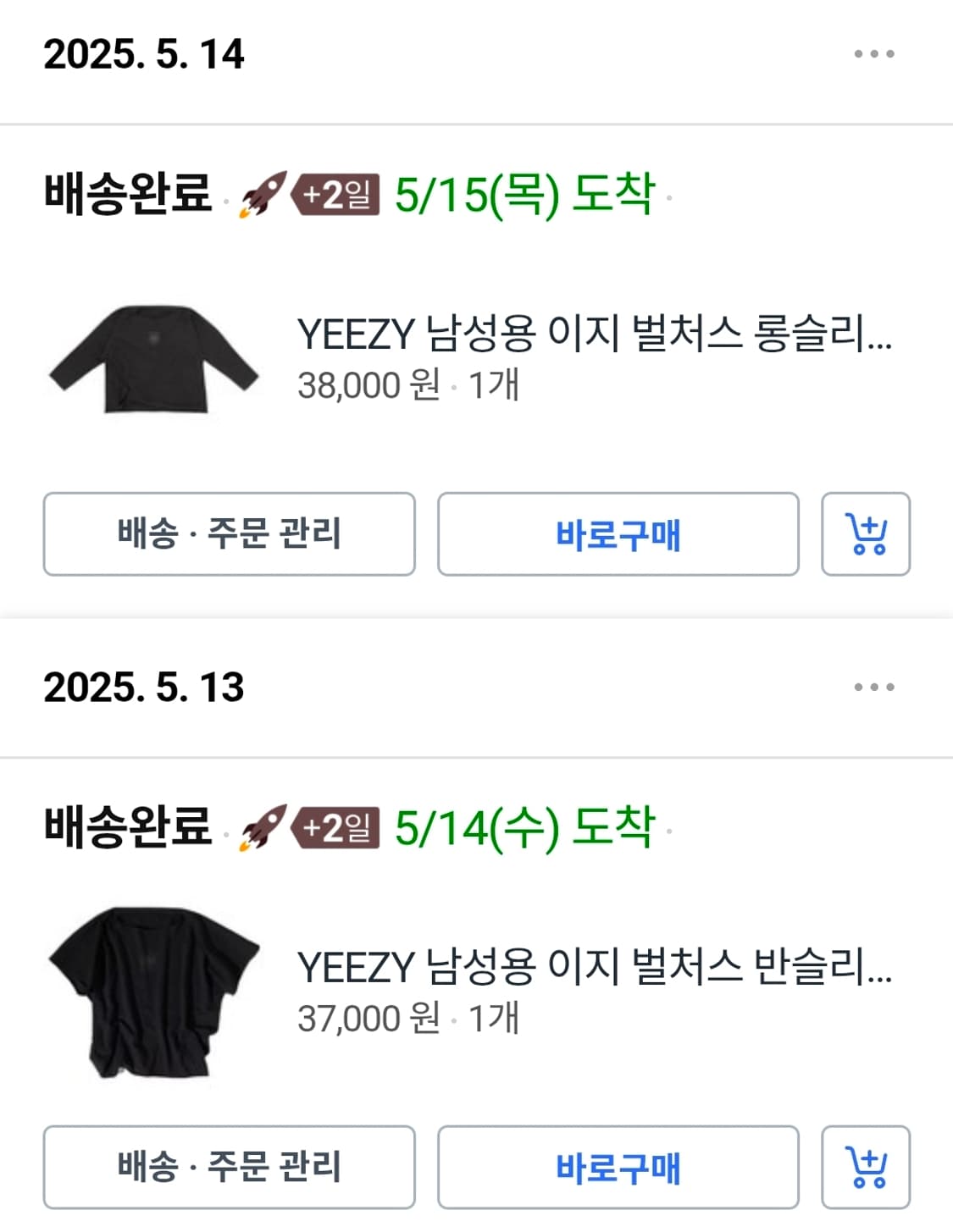Open 배송 · 주문 관리 for the 5/14 delivery
Screen dimensions: 953x1232
pyautogui.click(x=230, y=1167)
